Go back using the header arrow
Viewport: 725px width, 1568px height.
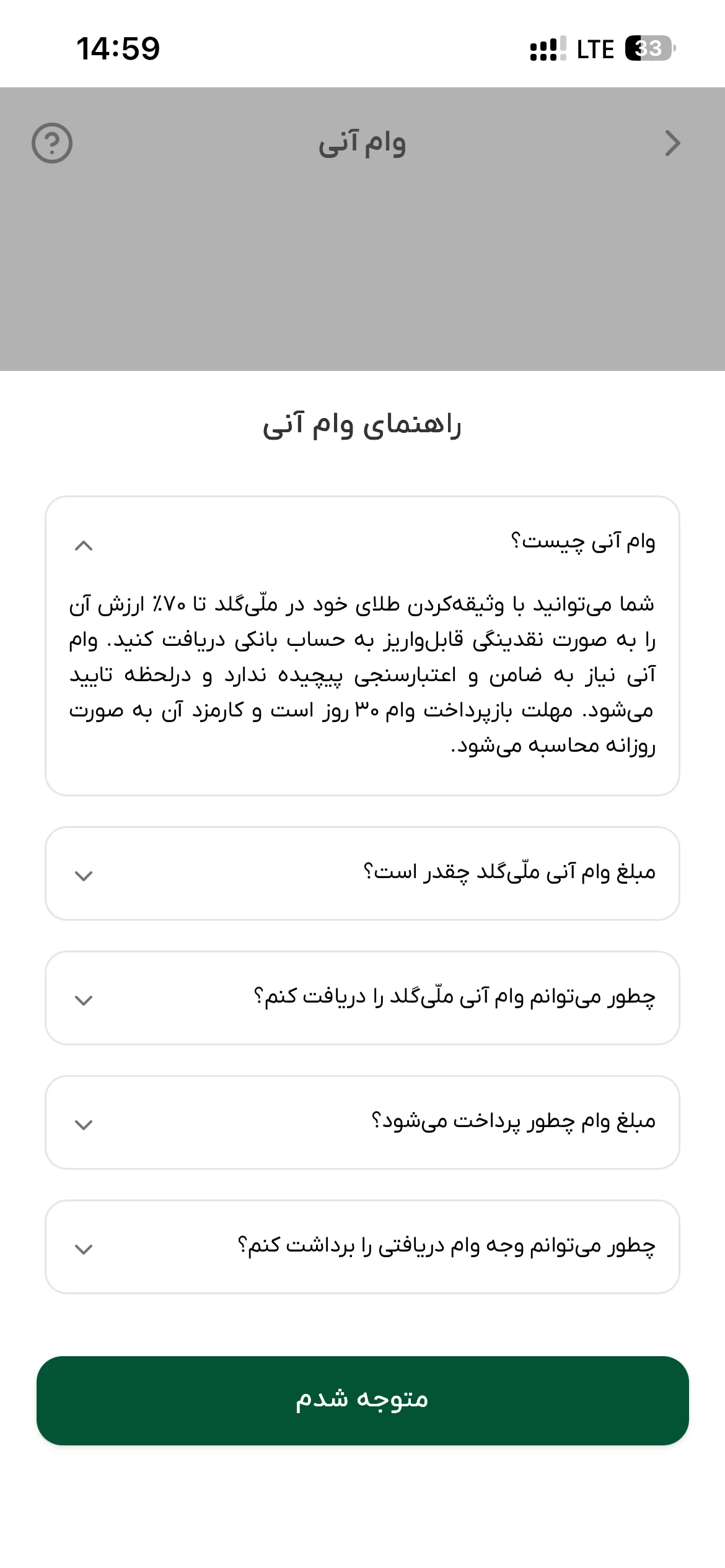[672, 143]
